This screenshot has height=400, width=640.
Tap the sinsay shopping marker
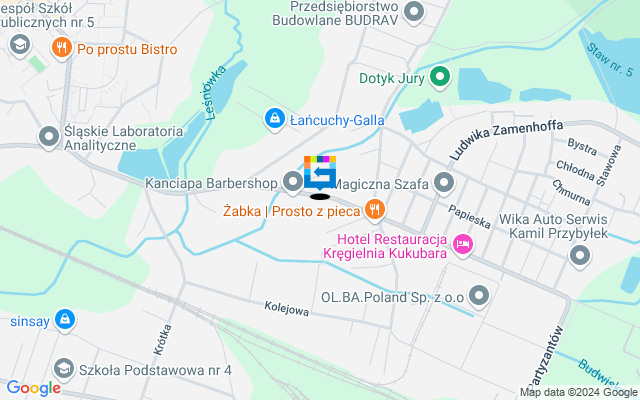point(65,319)
